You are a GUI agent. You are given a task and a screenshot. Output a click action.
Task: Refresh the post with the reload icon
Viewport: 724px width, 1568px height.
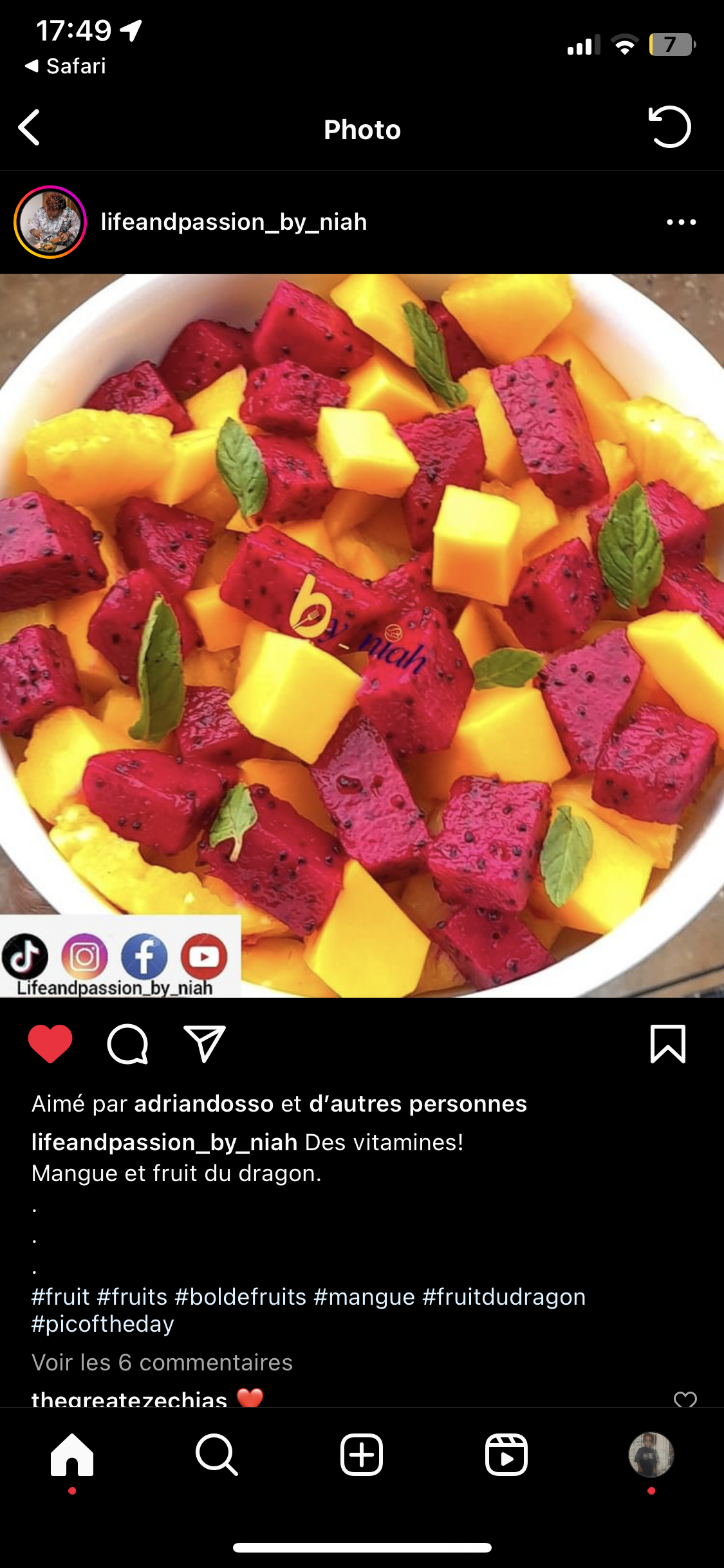click(669, 127)
